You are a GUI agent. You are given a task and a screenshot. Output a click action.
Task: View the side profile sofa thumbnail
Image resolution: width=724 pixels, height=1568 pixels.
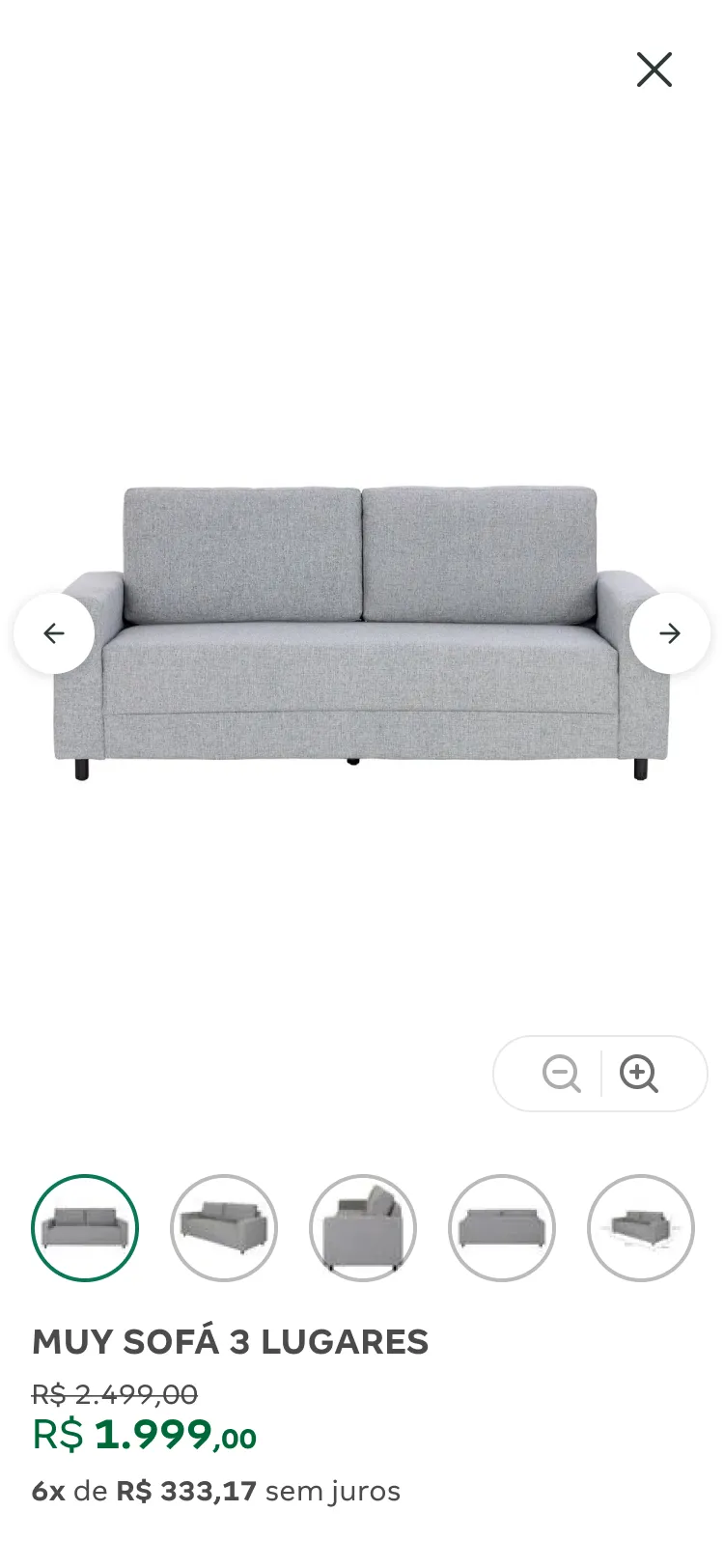(x=363, y=1228)
